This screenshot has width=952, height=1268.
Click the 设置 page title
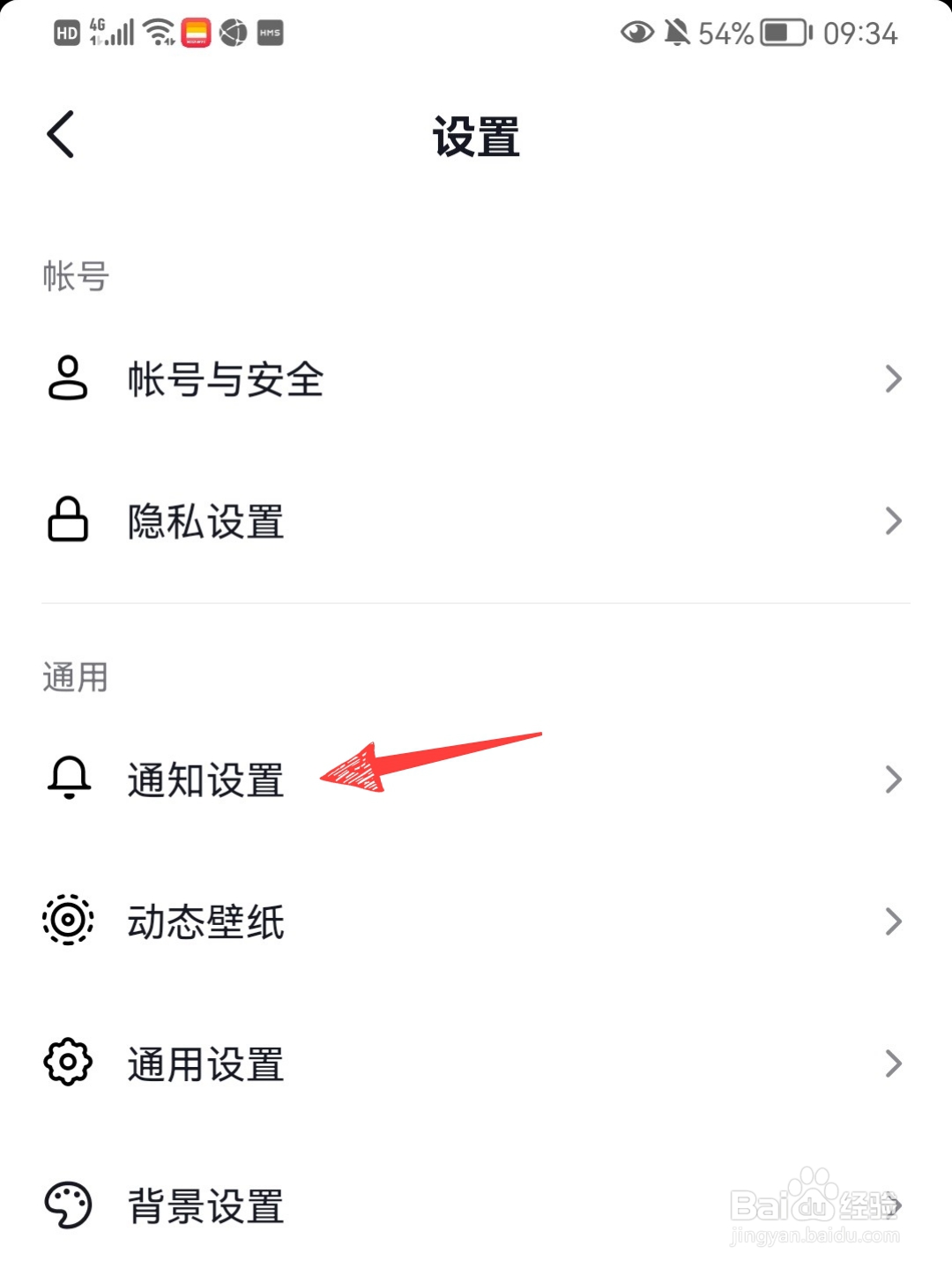coord(476,138)
